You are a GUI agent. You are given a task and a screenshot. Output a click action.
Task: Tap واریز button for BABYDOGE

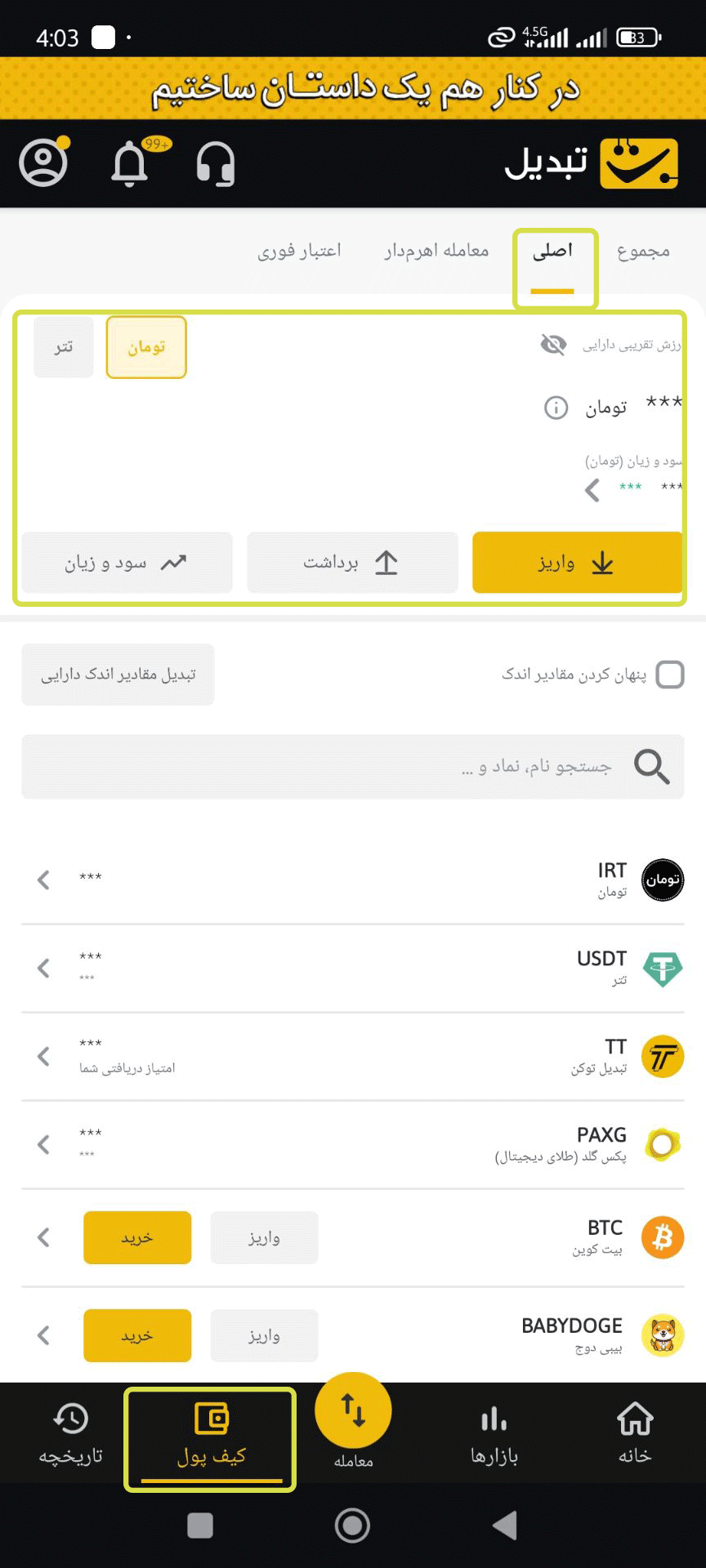point(264,1336)
